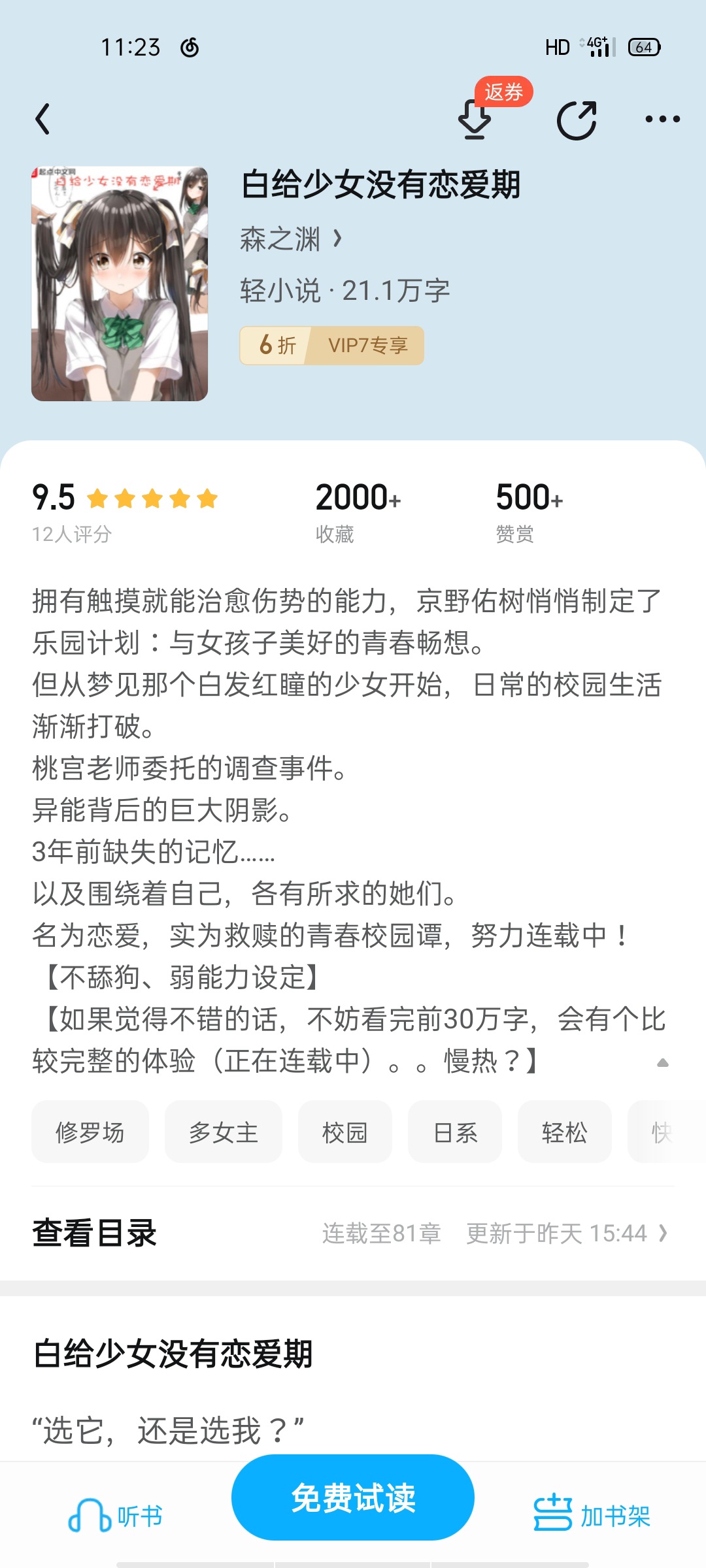The height and width of the screenshot is (1568, 706).
Task: Collapse the book description
Action: click(662, 1063)
